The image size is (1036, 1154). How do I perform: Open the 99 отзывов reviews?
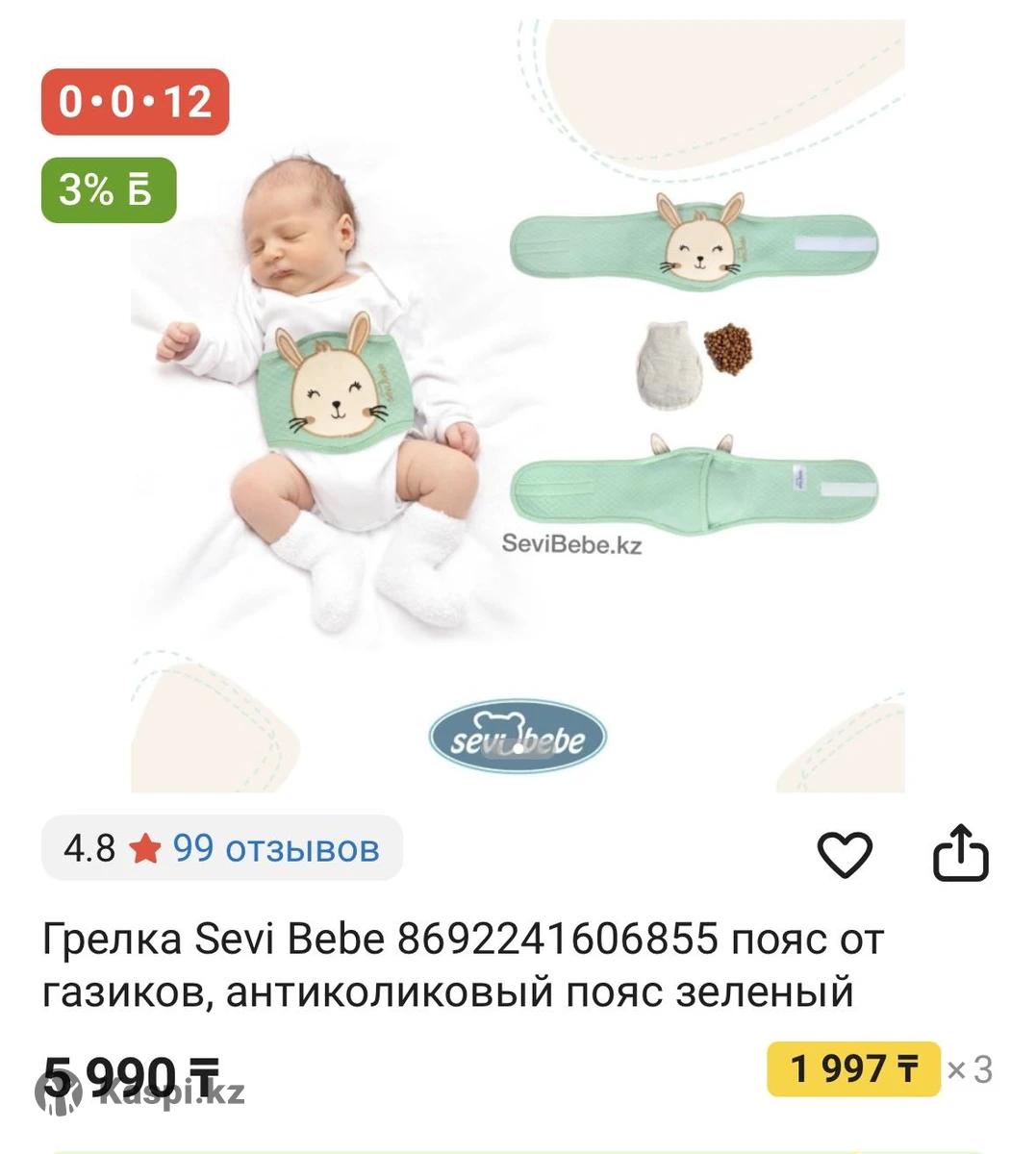click(275, 848)
